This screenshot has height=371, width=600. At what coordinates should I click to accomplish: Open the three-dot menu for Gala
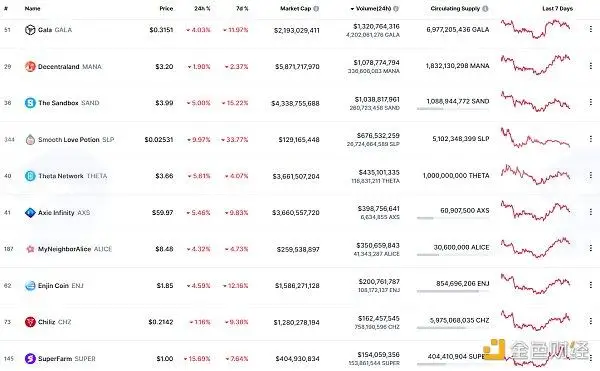point(590,29)
